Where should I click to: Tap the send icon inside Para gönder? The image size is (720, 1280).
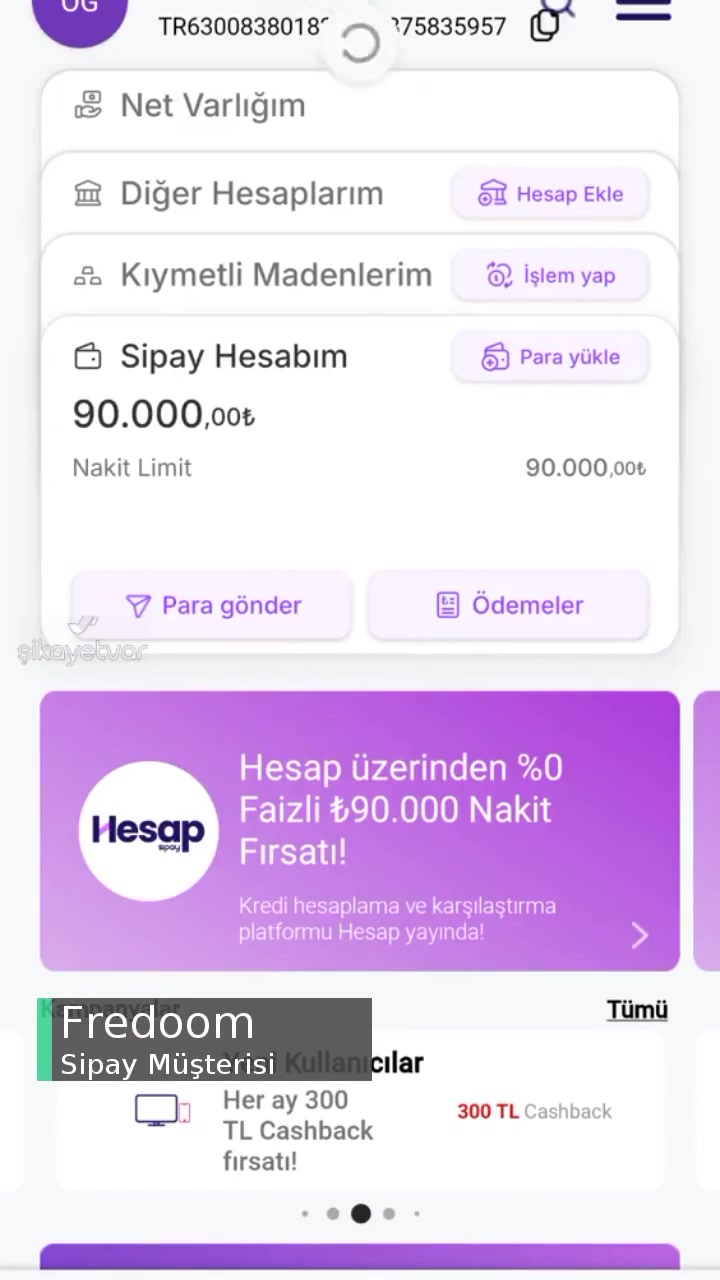click(138, 605)
